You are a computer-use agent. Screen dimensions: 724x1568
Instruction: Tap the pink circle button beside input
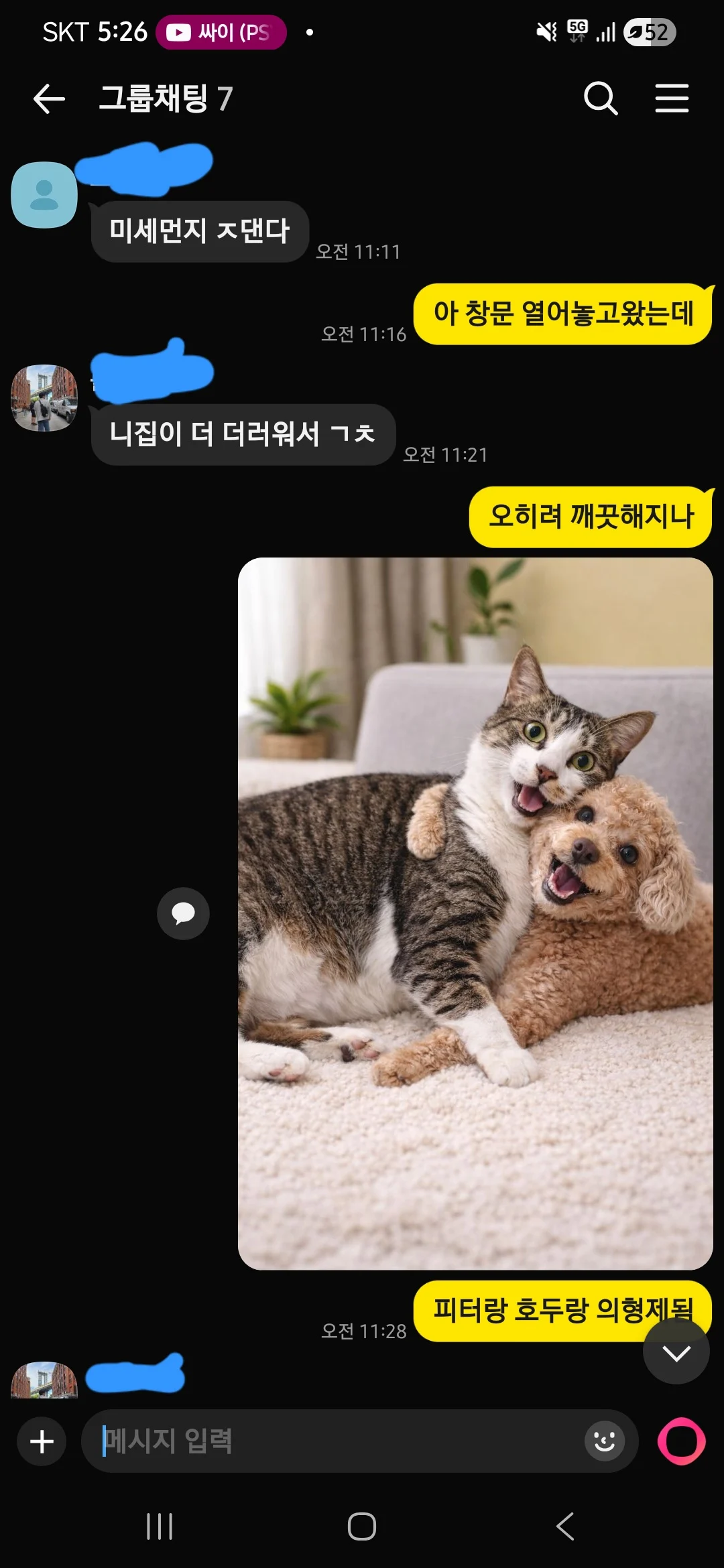pos(681,1441)
